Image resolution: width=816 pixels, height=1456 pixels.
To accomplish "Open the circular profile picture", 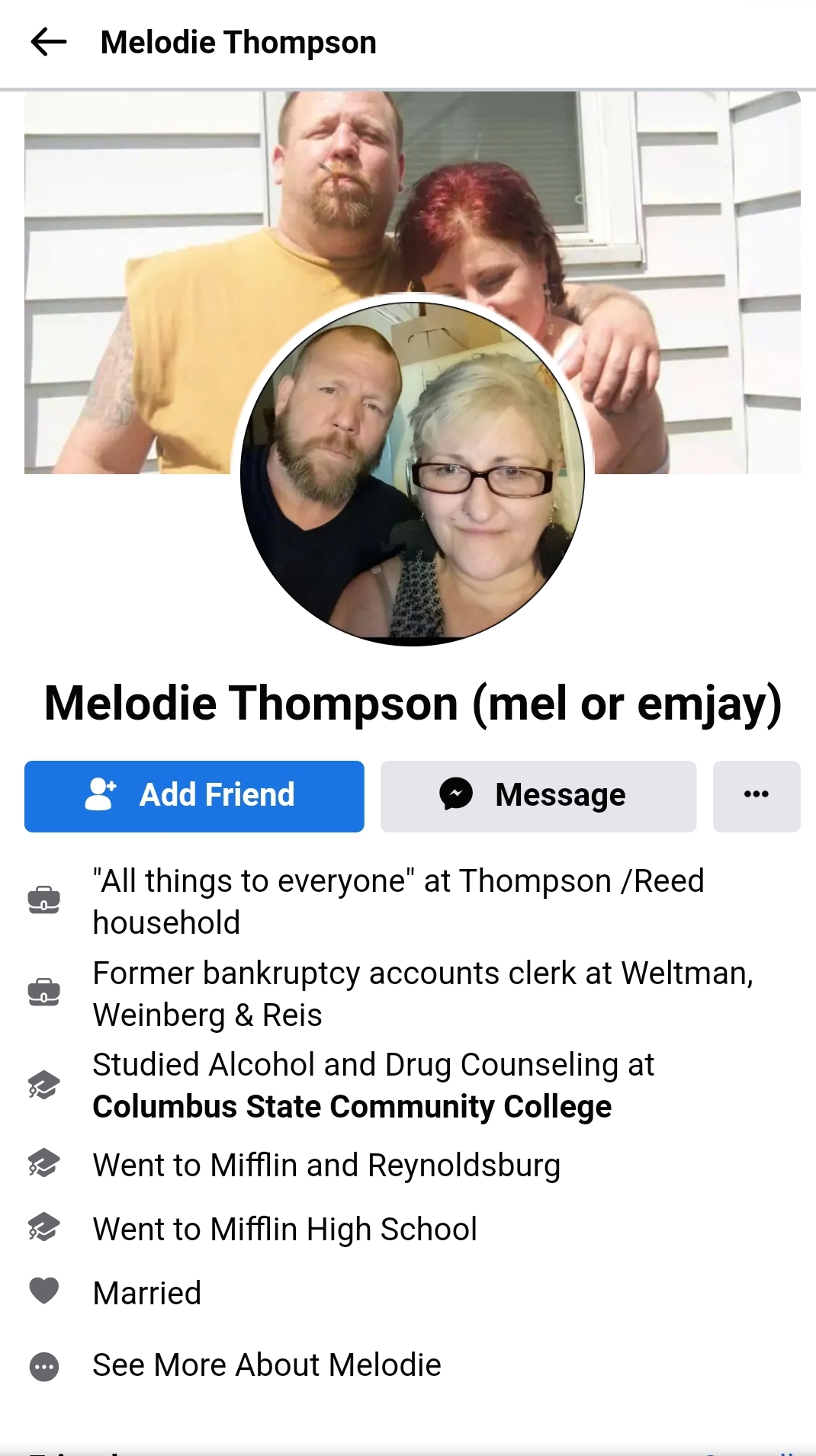I will click(x=412, y=473).
